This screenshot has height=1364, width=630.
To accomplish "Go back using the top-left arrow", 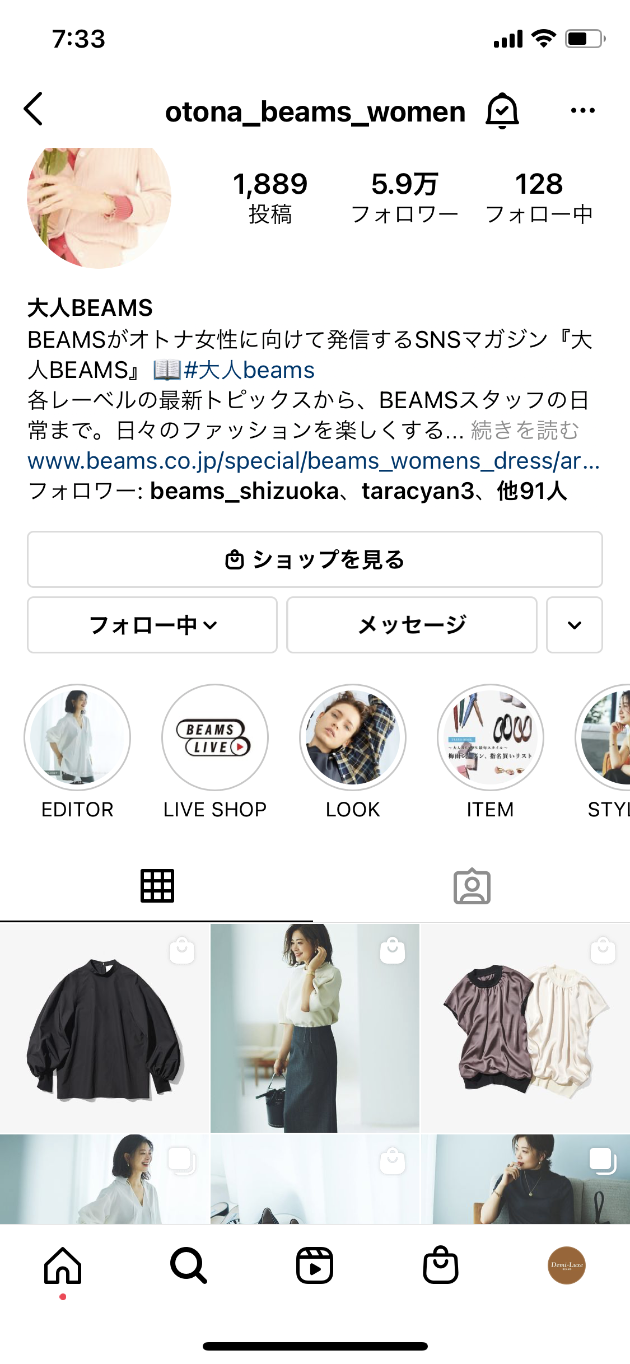I will coord(34,109).
